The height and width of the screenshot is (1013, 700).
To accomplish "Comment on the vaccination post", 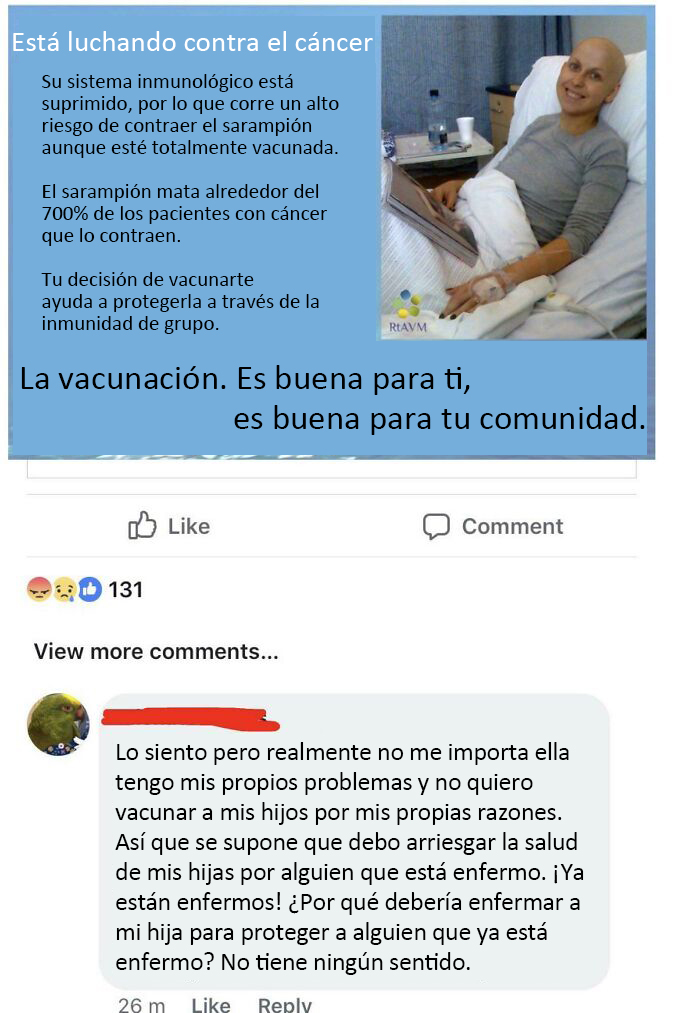I will click(493, 526).
